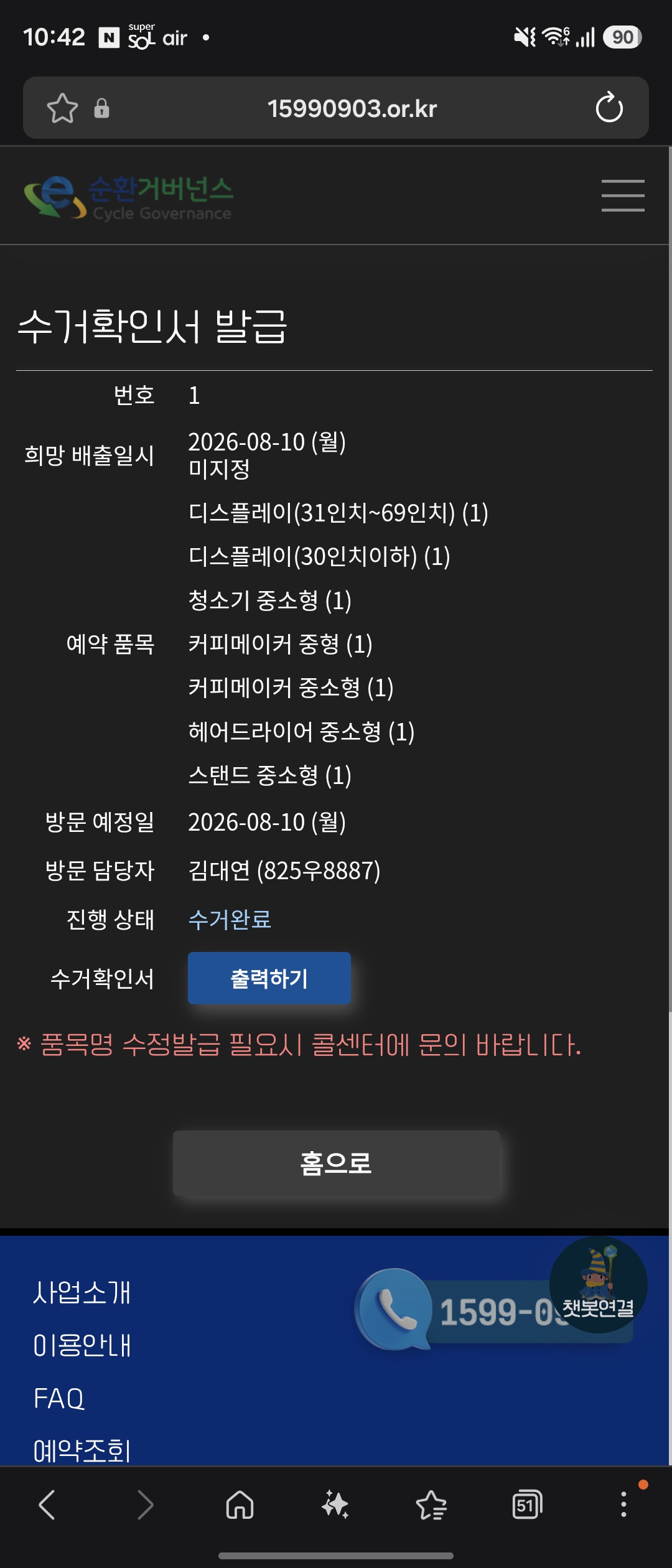Tap the 출력하기 print button
The image size is (672, 1568).
click(x=269, y=978)
